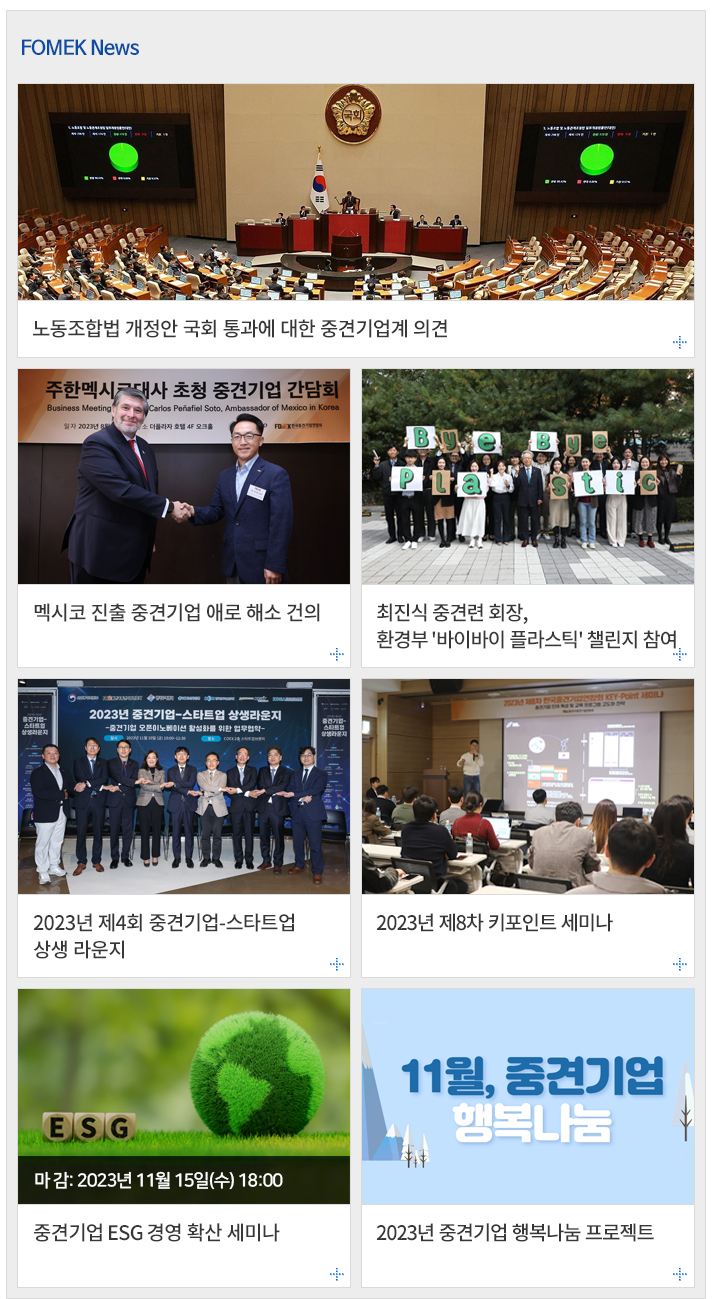The image size is (712, 1299).
Task: Open the 노동조합법 개정안 국회 통과 news card
Action: pos(240,328)
